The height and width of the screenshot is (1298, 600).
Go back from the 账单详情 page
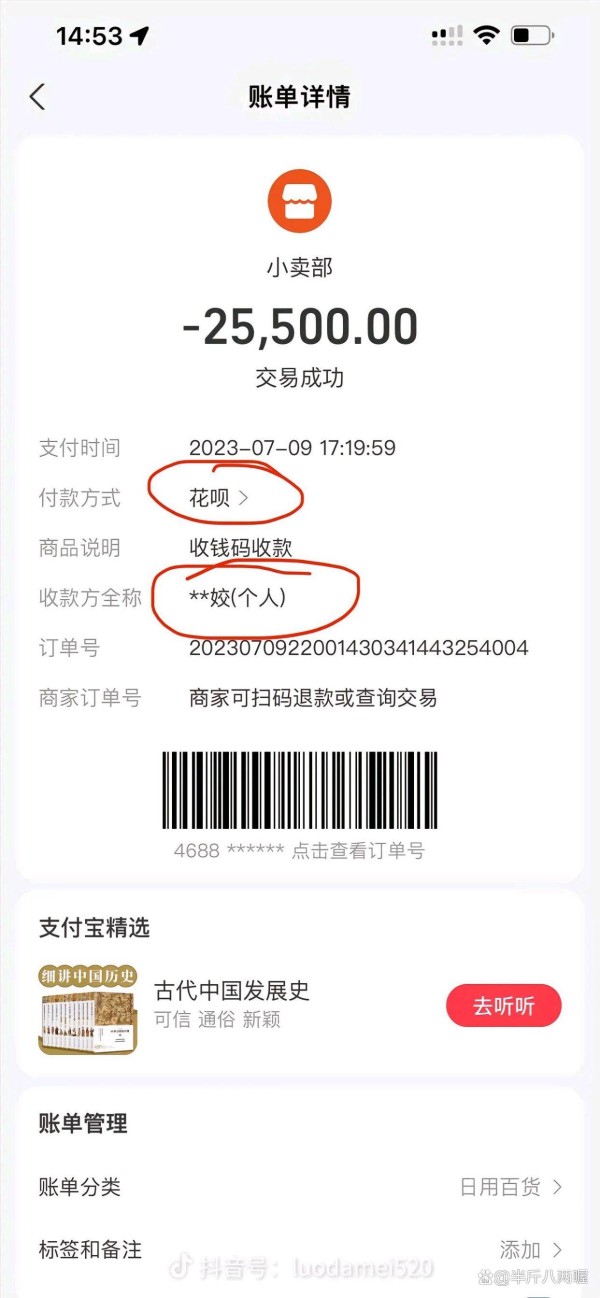[37, 97]
